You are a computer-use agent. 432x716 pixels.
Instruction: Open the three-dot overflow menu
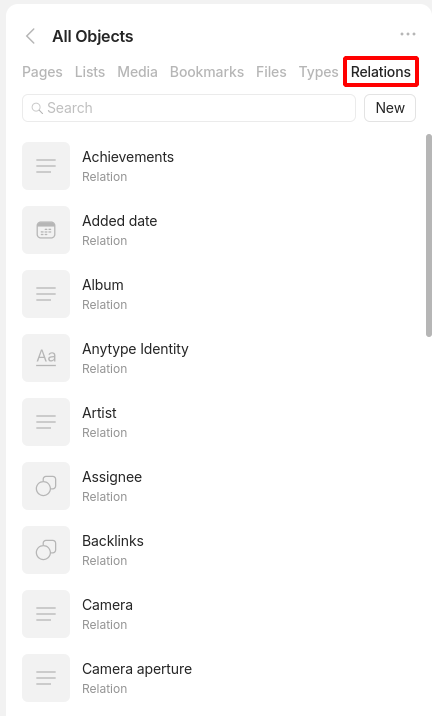click(x=407, y=34)
